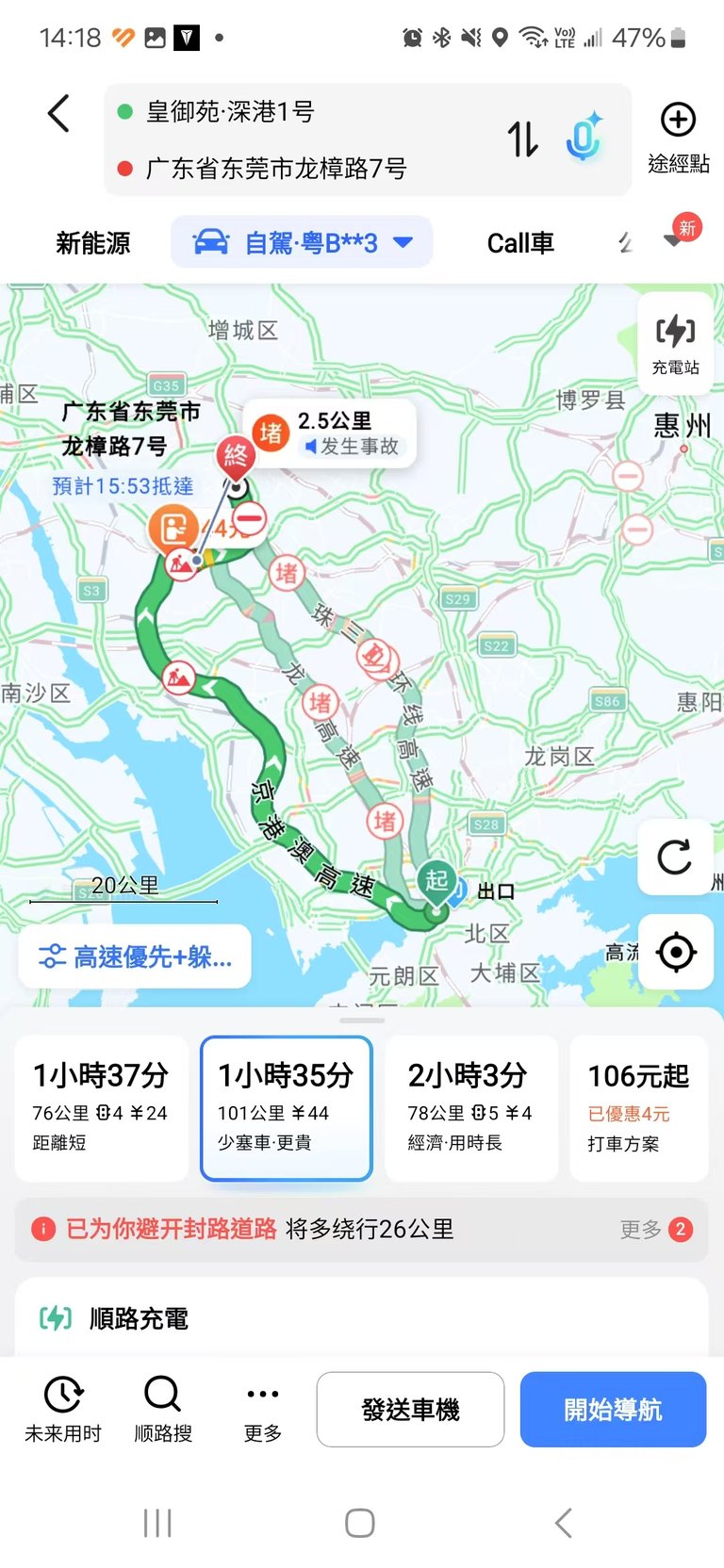Activate the voice input microphone

pyautogui.click(x=584, y=138)
